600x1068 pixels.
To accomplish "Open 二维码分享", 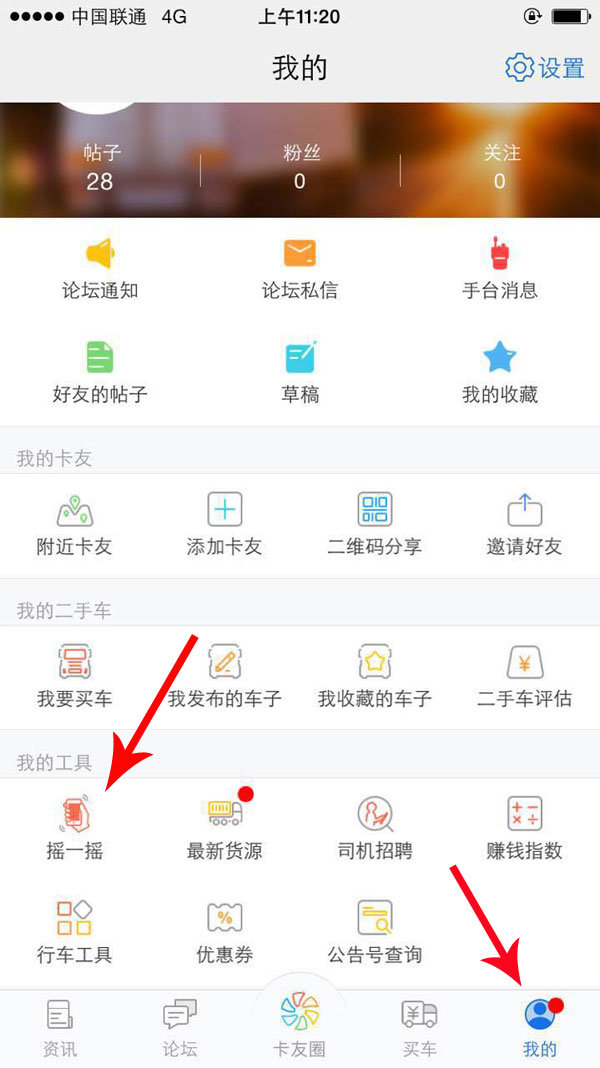I will click(375, 524).
